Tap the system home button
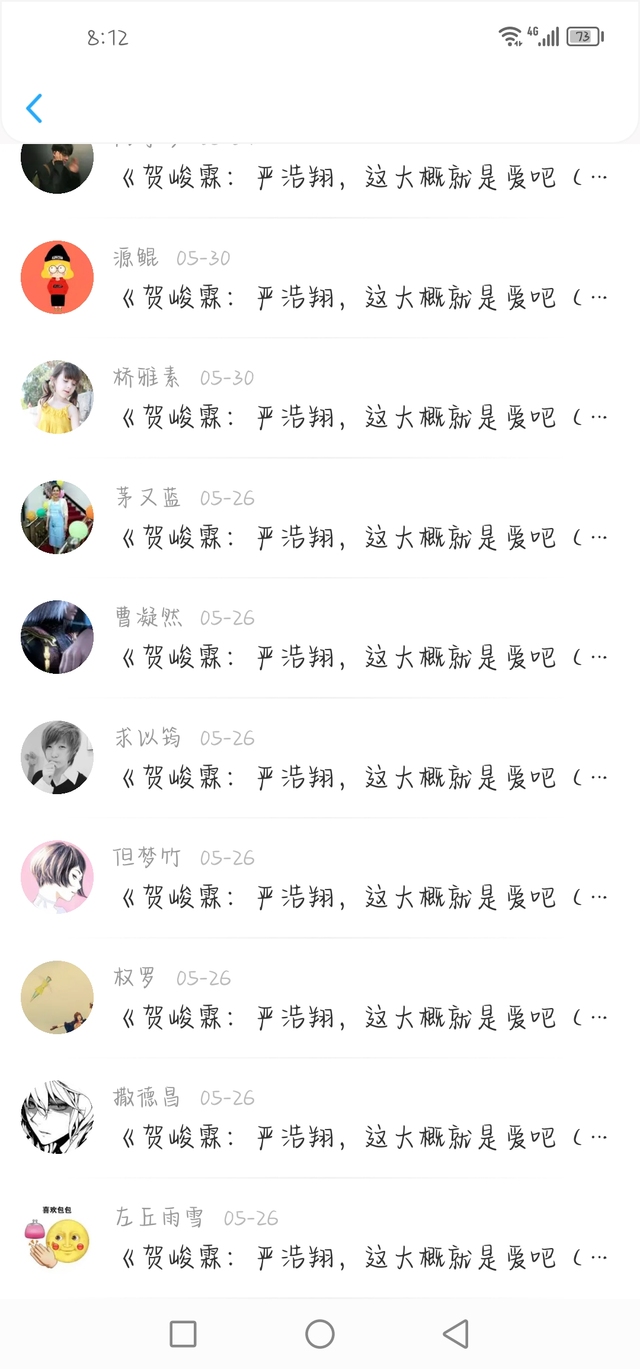 [x=320, y=1333]
